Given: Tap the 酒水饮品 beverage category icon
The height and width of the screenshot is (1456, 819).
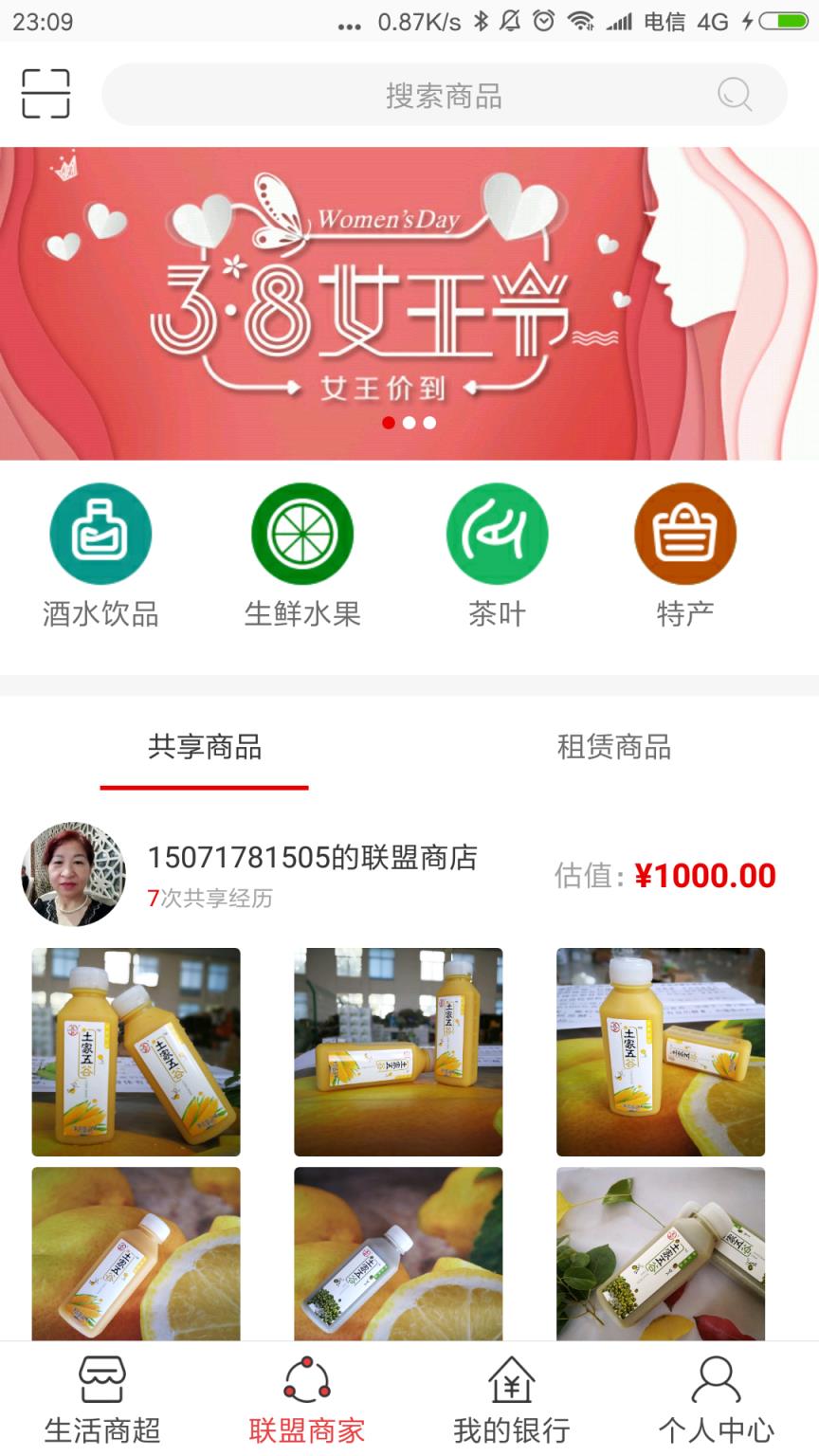Looking at the screenshot, I should 100,533.
